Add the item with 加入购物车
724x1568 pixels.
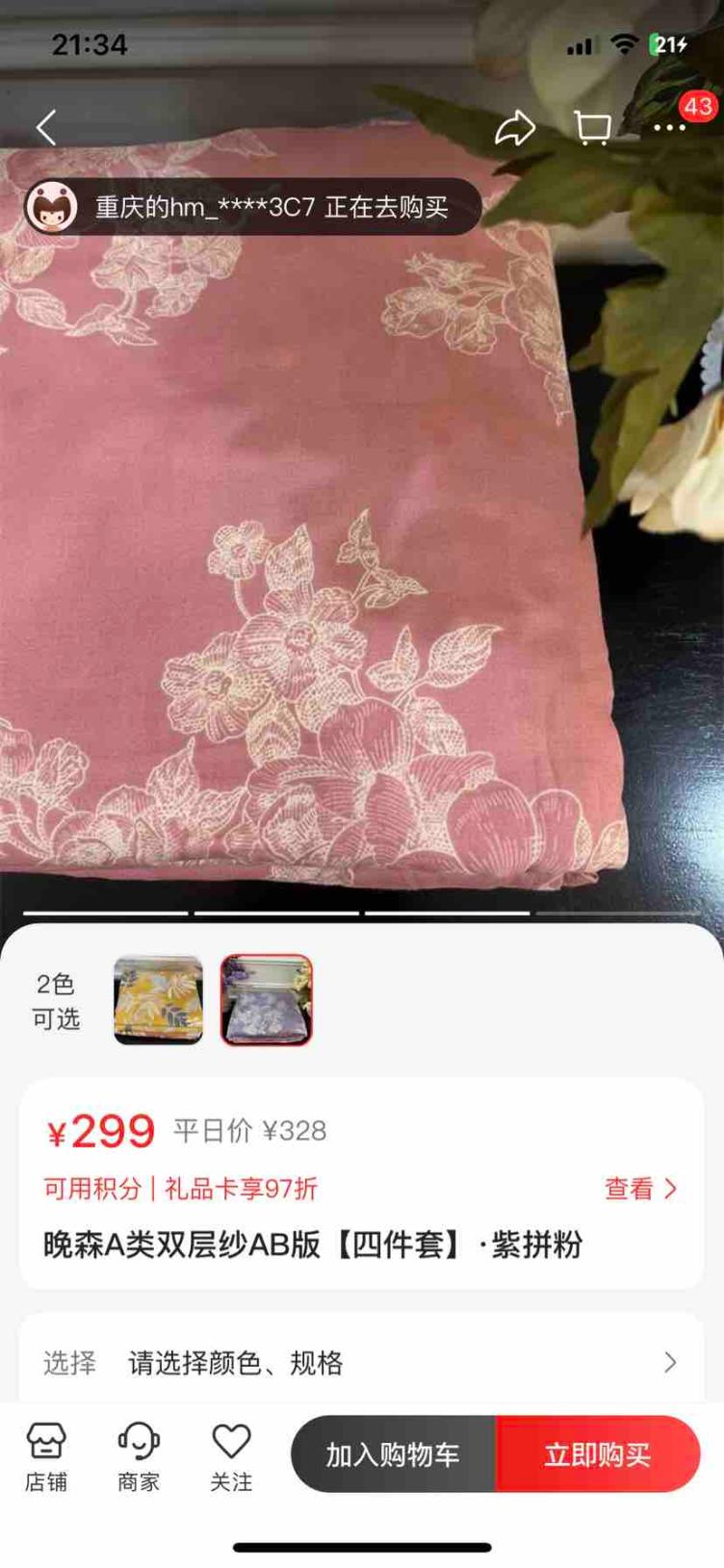coord(393,1454)
